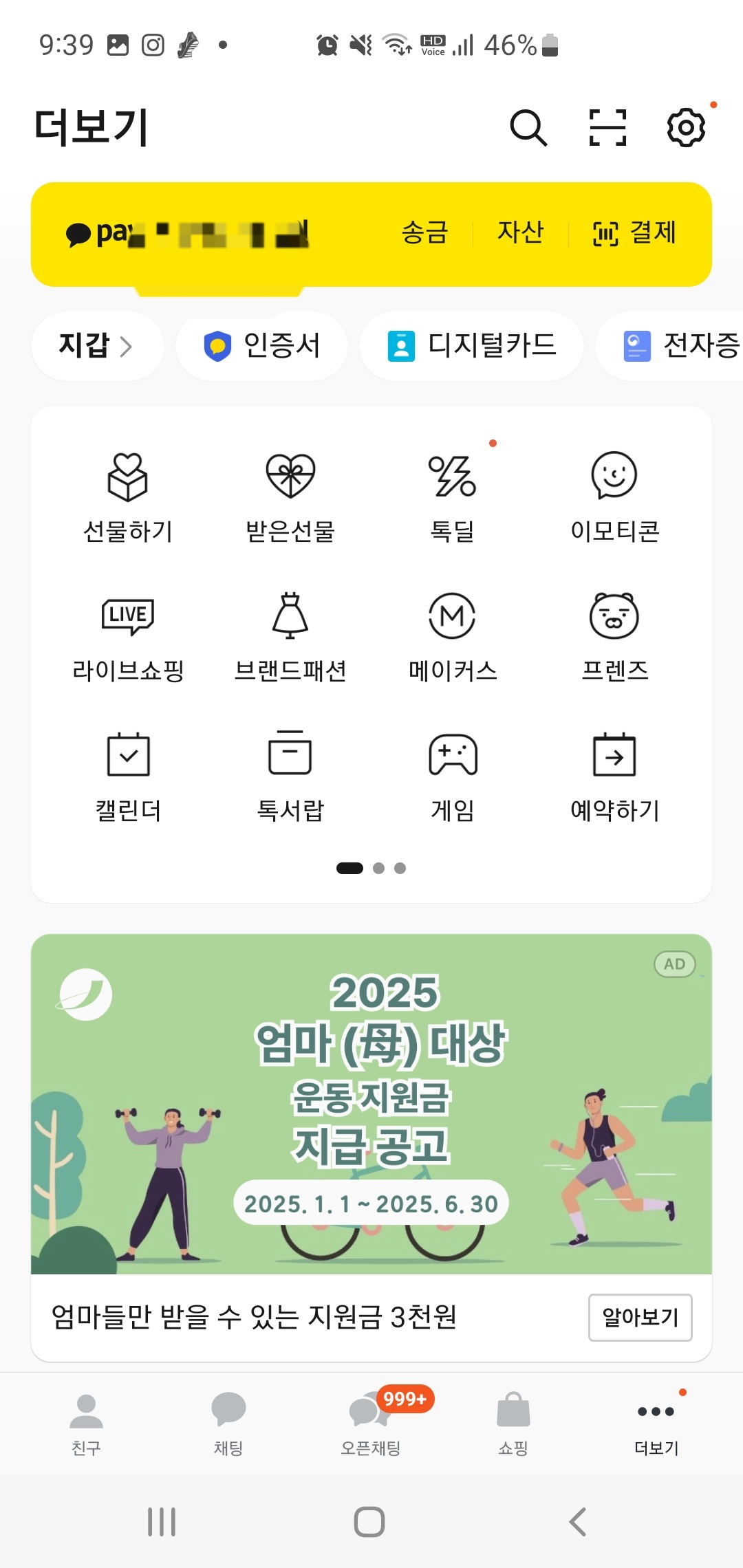743x1568 pixels.
Task: Open the 게임 games icon
Action: tap(451, 777)
